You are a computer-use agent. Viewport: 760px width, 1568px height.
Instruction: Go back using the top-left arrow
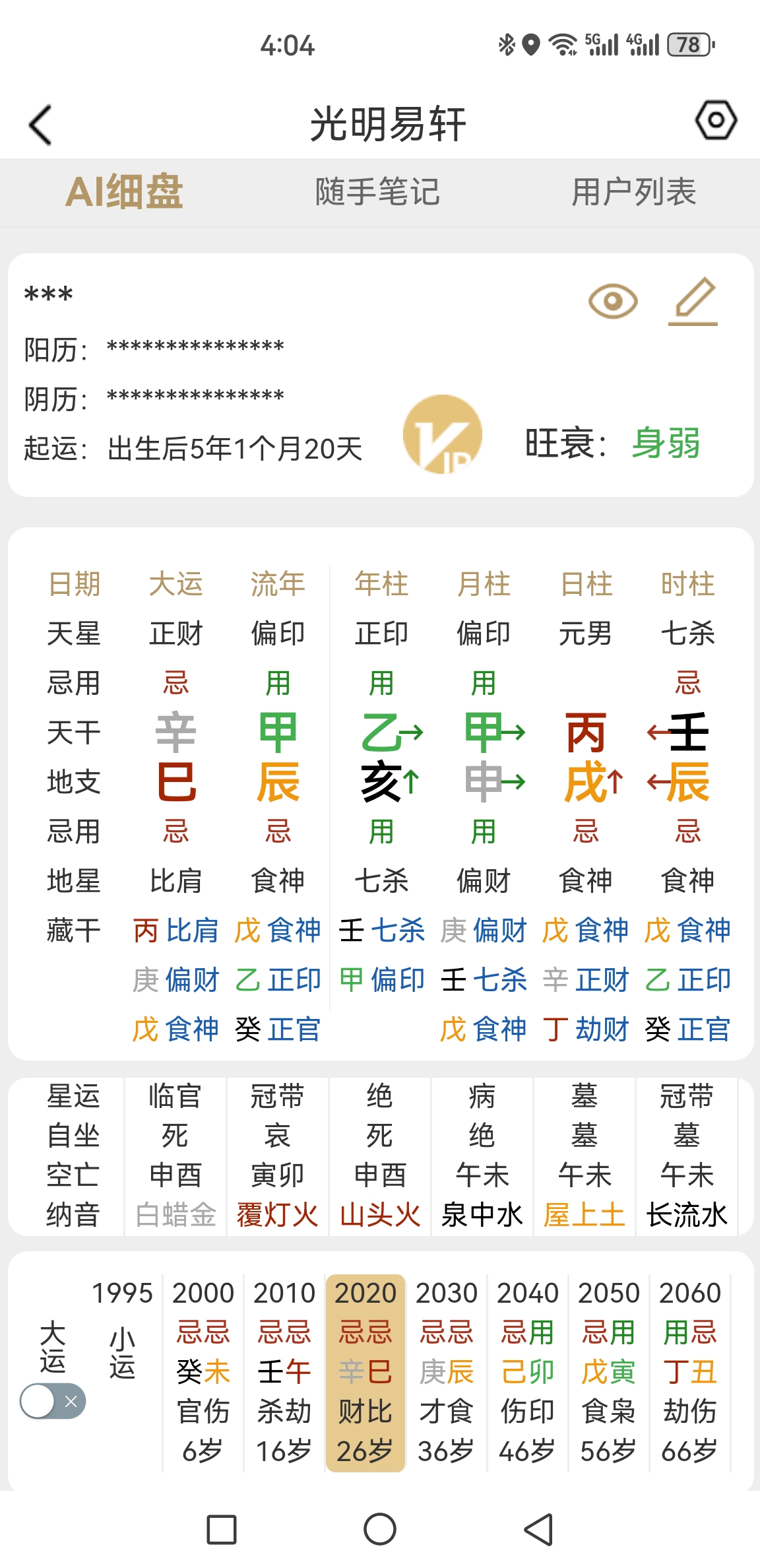[40, 125]
